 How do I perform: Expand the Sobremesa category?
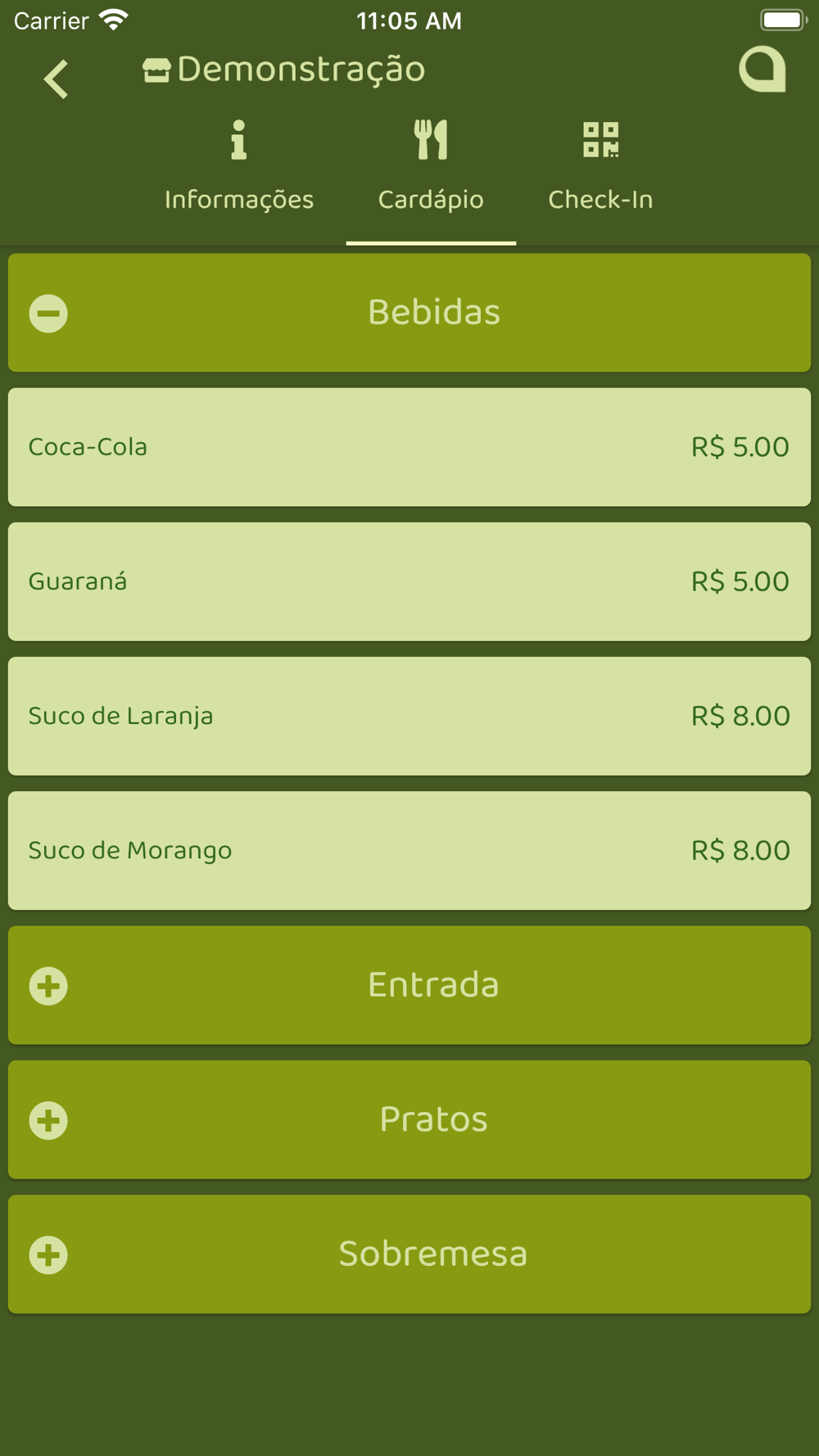tap(409, 1254)
